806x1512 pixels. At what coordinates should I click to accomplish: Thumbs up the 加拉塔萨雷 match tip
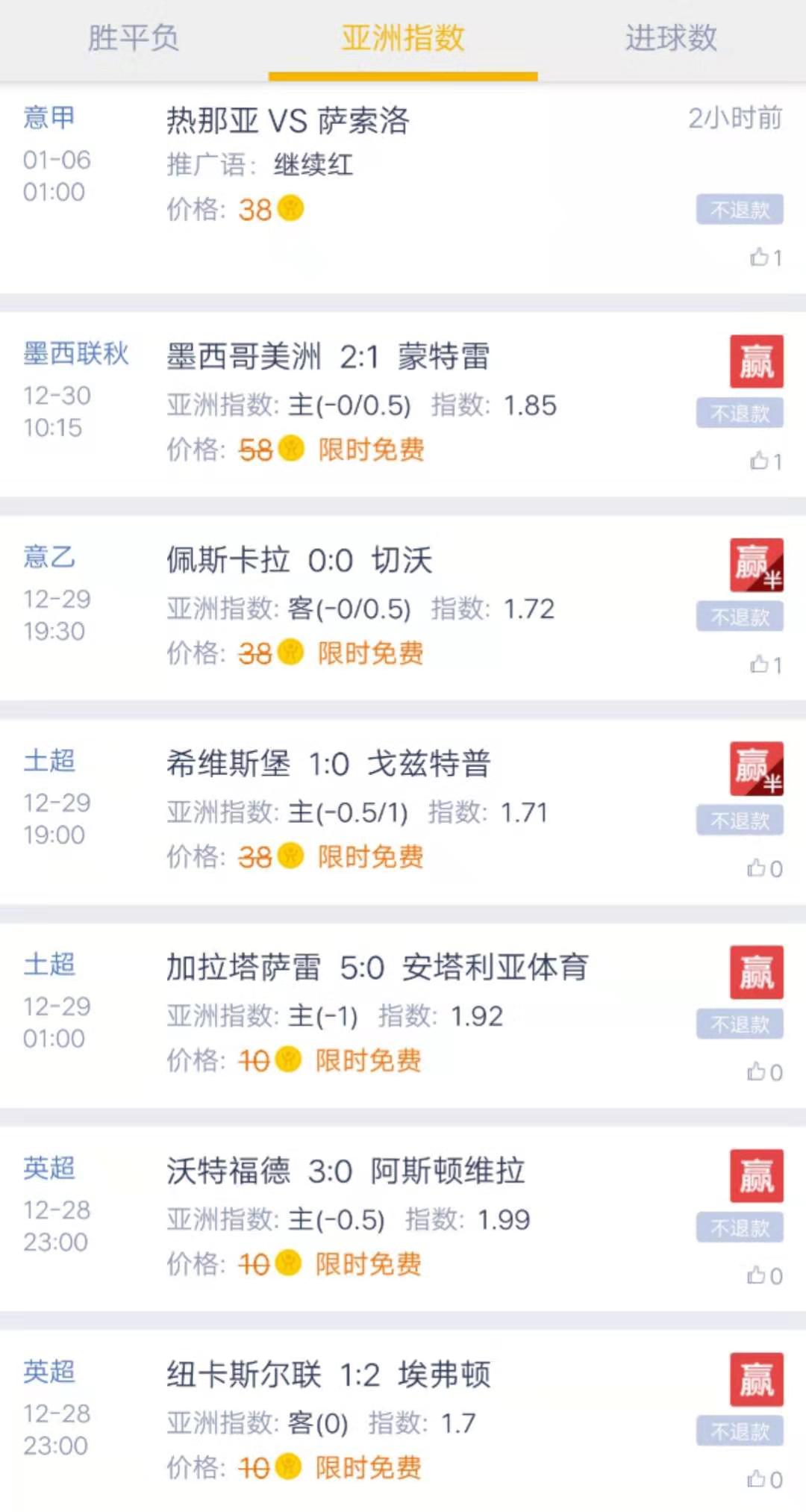(757, 1072)
